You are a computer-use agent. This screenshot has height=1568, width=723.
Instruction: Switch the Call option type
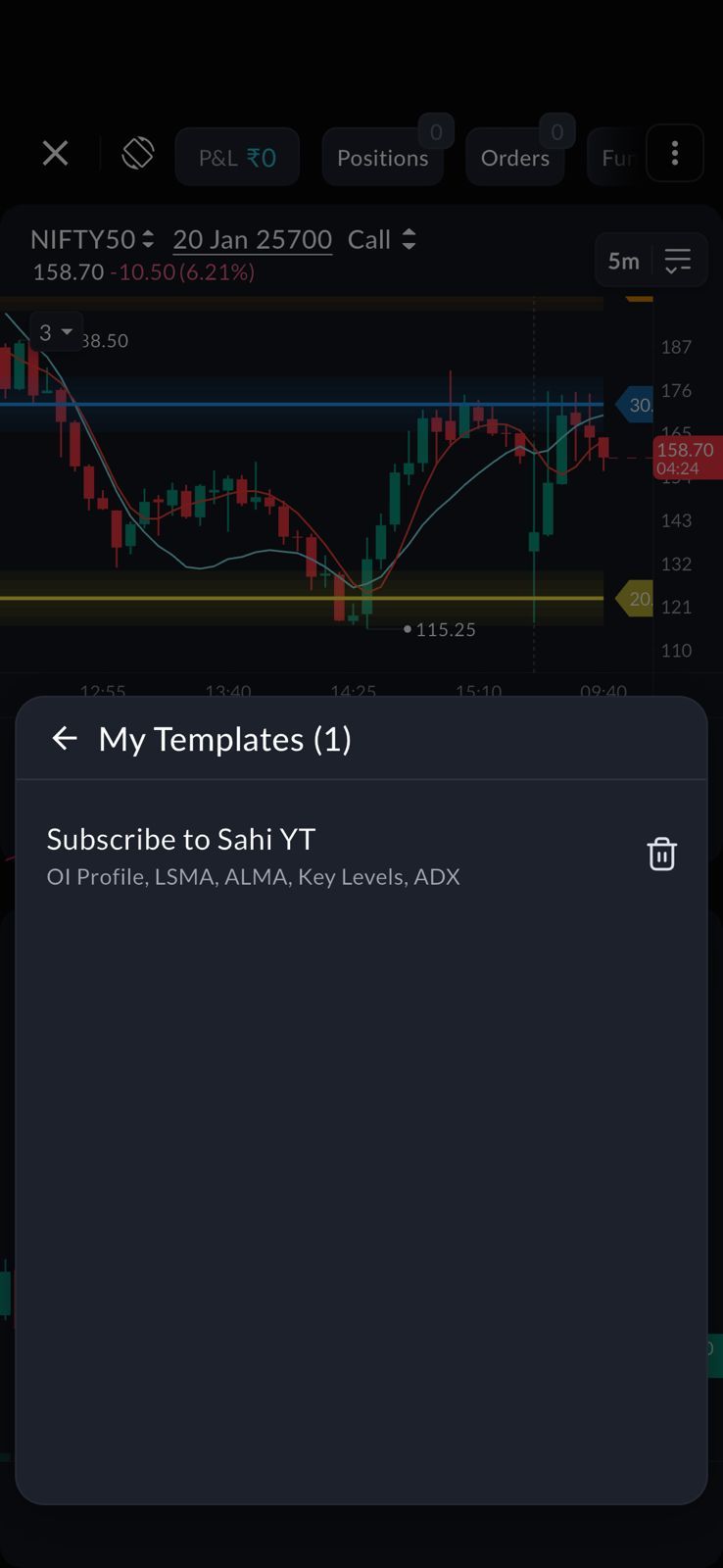[x=382, y=239]
